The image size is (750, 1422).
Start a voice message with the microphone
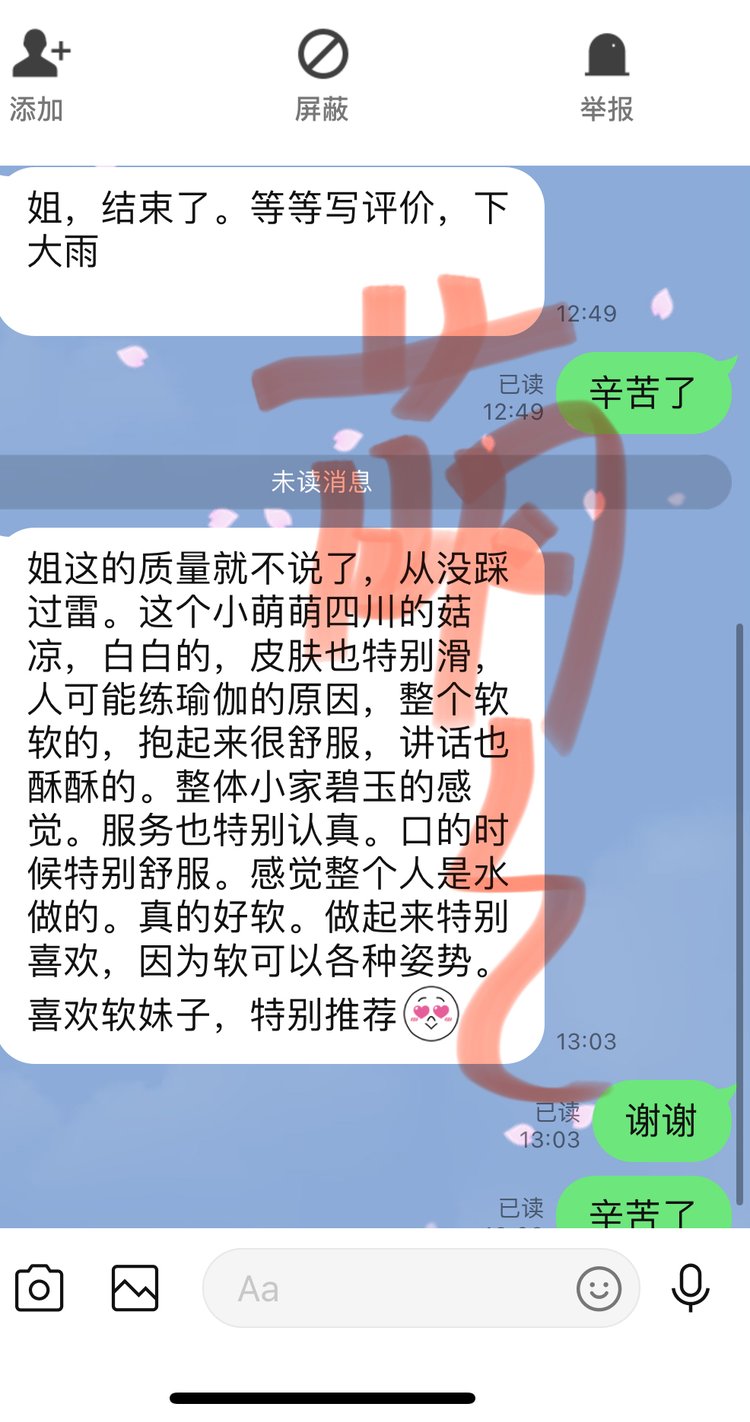(690, 1288)
